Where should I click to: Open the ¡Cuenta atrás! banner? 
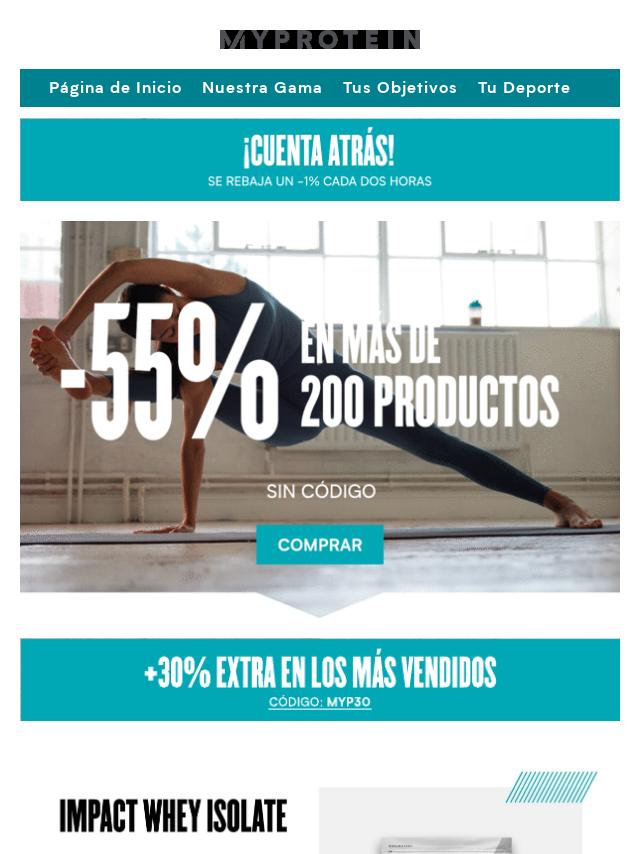[320, 160]
